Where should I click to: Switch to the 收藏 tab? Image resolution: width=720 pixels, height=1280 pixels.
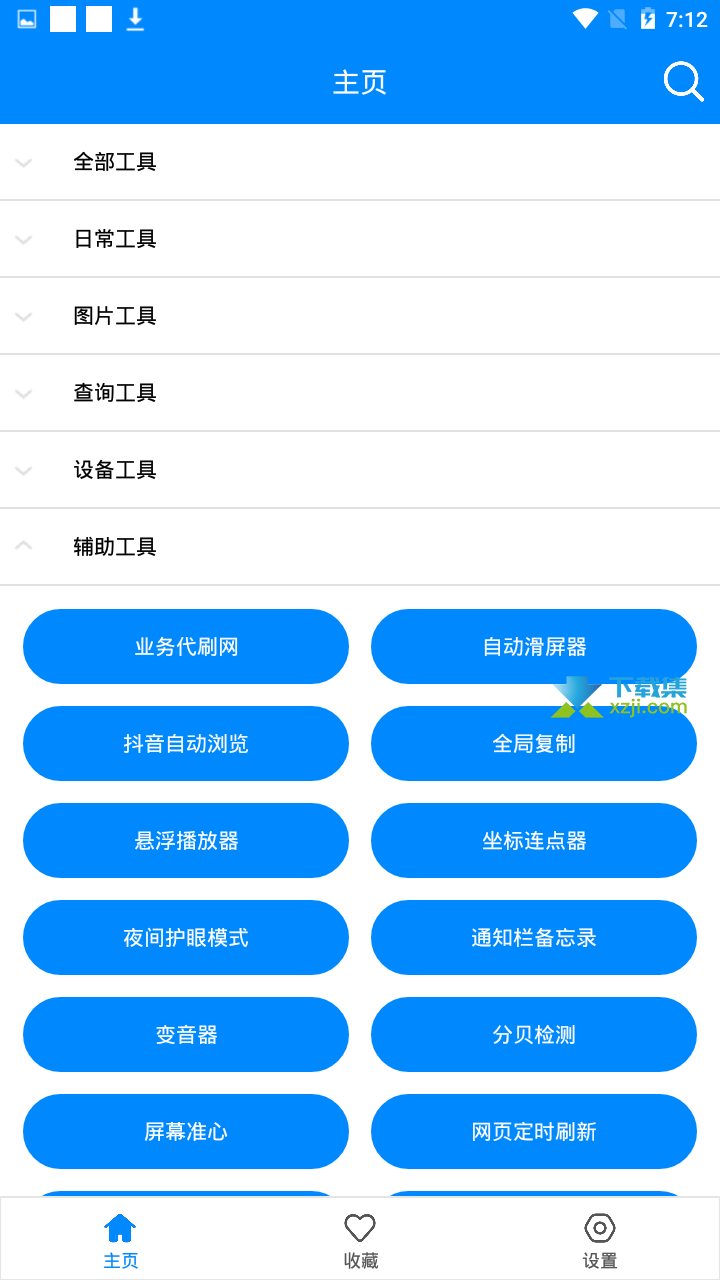click(360, 1240)
